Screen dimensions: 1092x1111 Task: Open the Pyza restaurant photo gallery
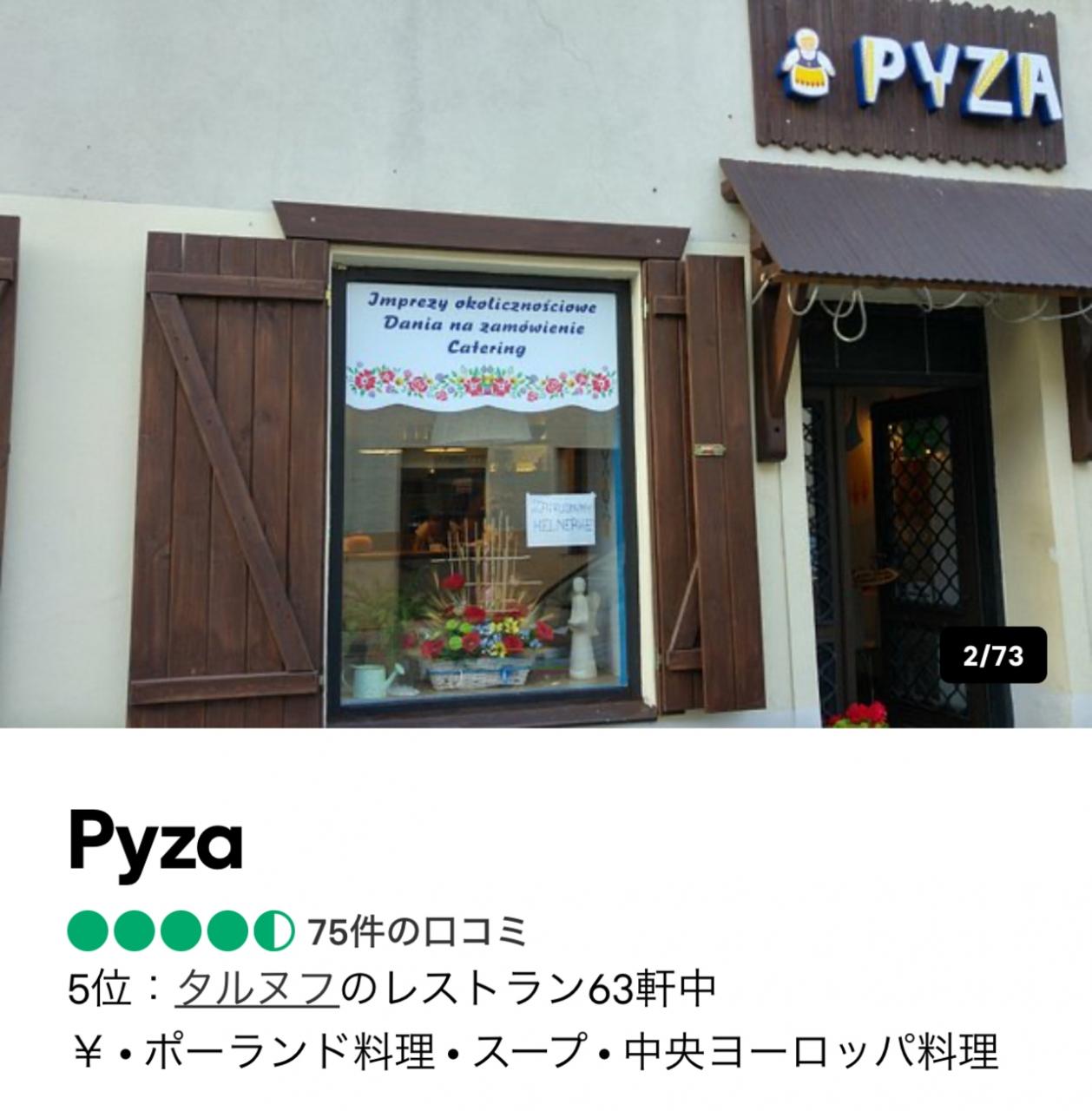pyautogui.click(x=546, y=364)
